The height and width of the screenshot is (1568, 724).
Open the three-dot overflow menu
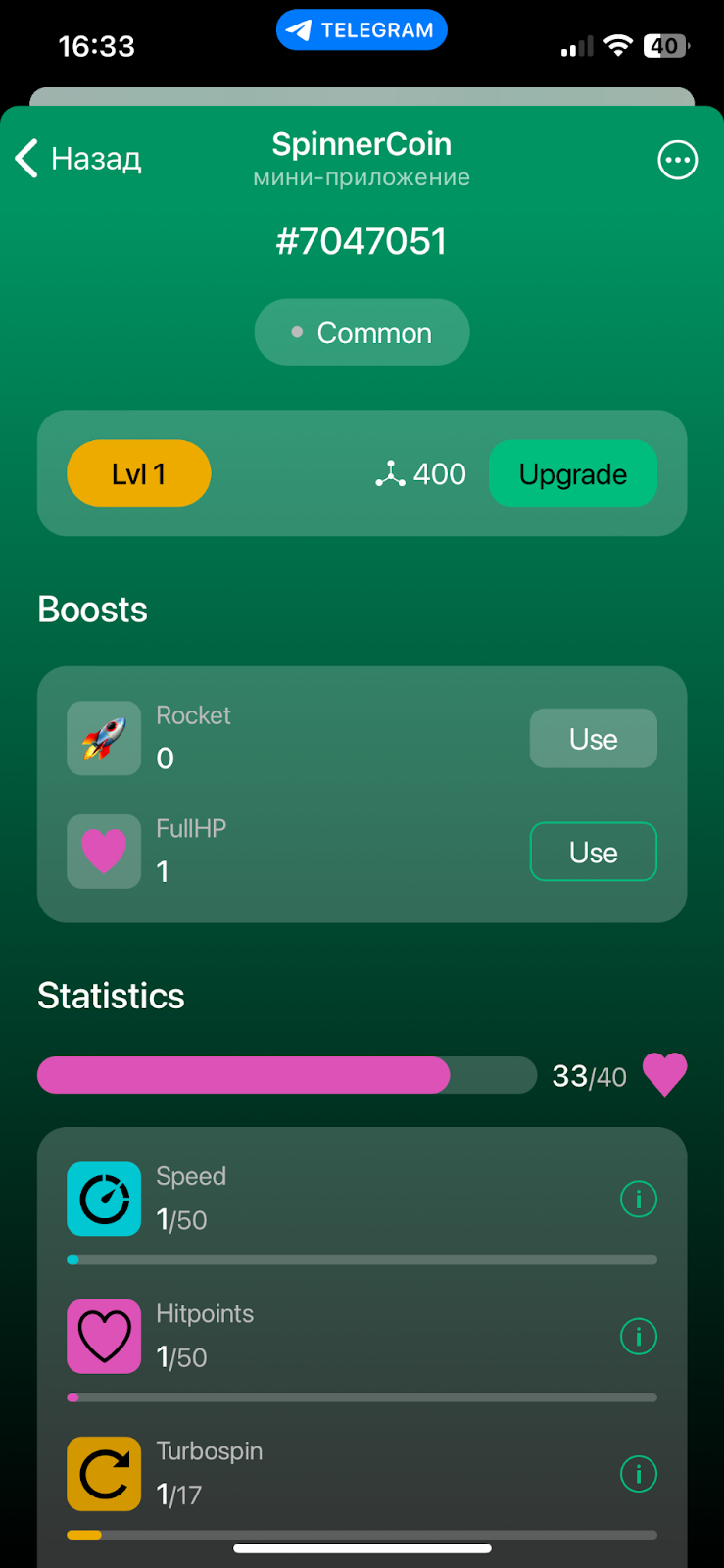point(677,160)
